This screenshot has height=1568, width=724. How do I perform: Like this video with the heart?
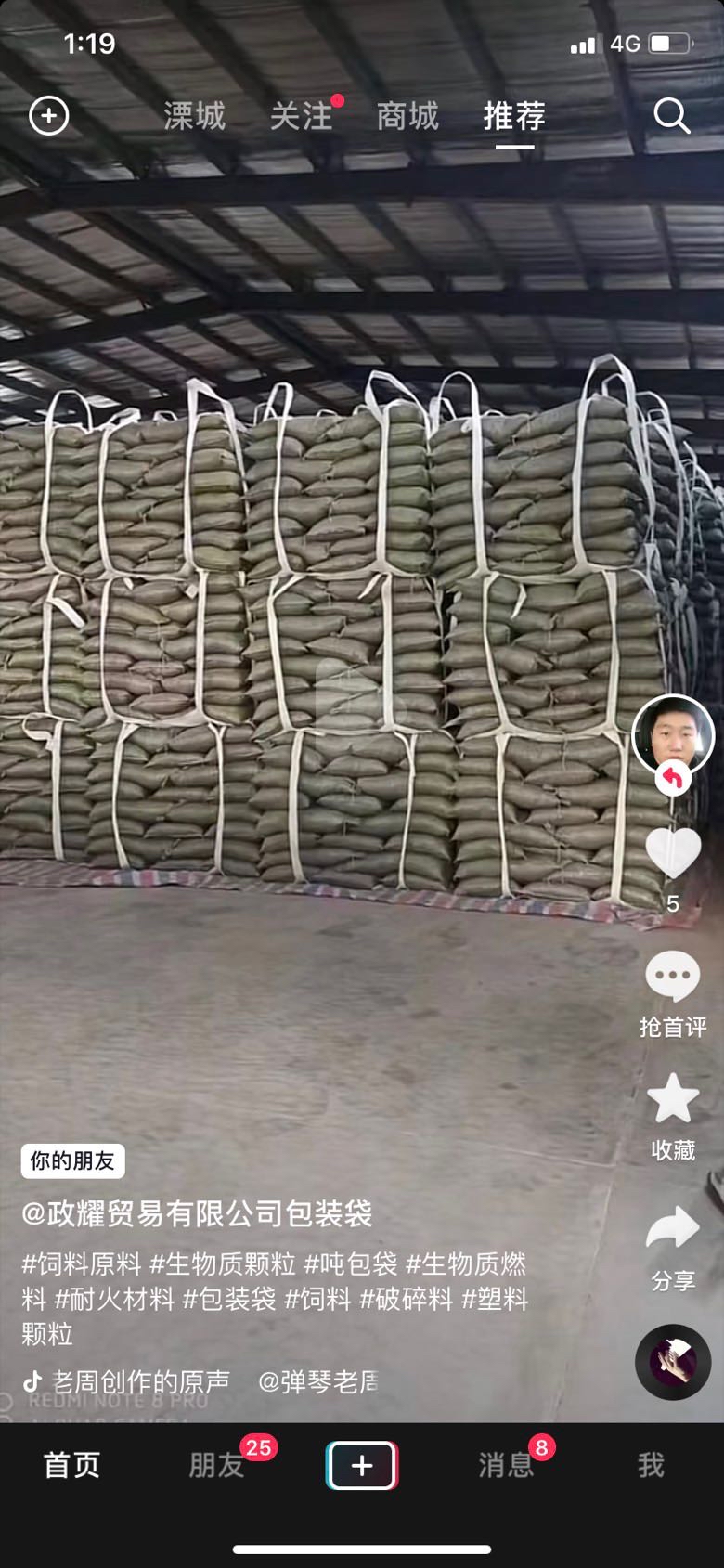(x=673, y=853)
